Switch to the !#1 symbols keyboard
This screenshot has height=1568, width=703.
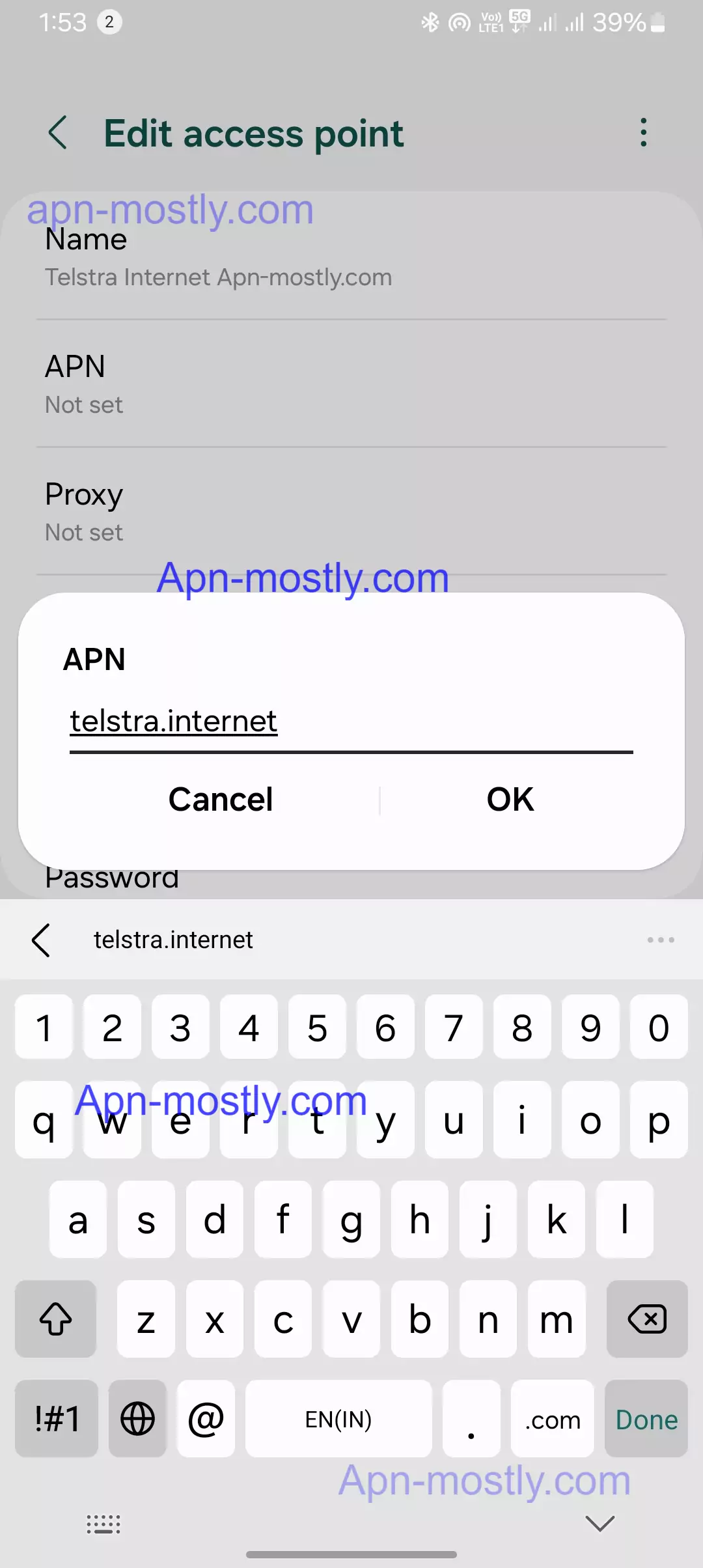click(57, 1420)
